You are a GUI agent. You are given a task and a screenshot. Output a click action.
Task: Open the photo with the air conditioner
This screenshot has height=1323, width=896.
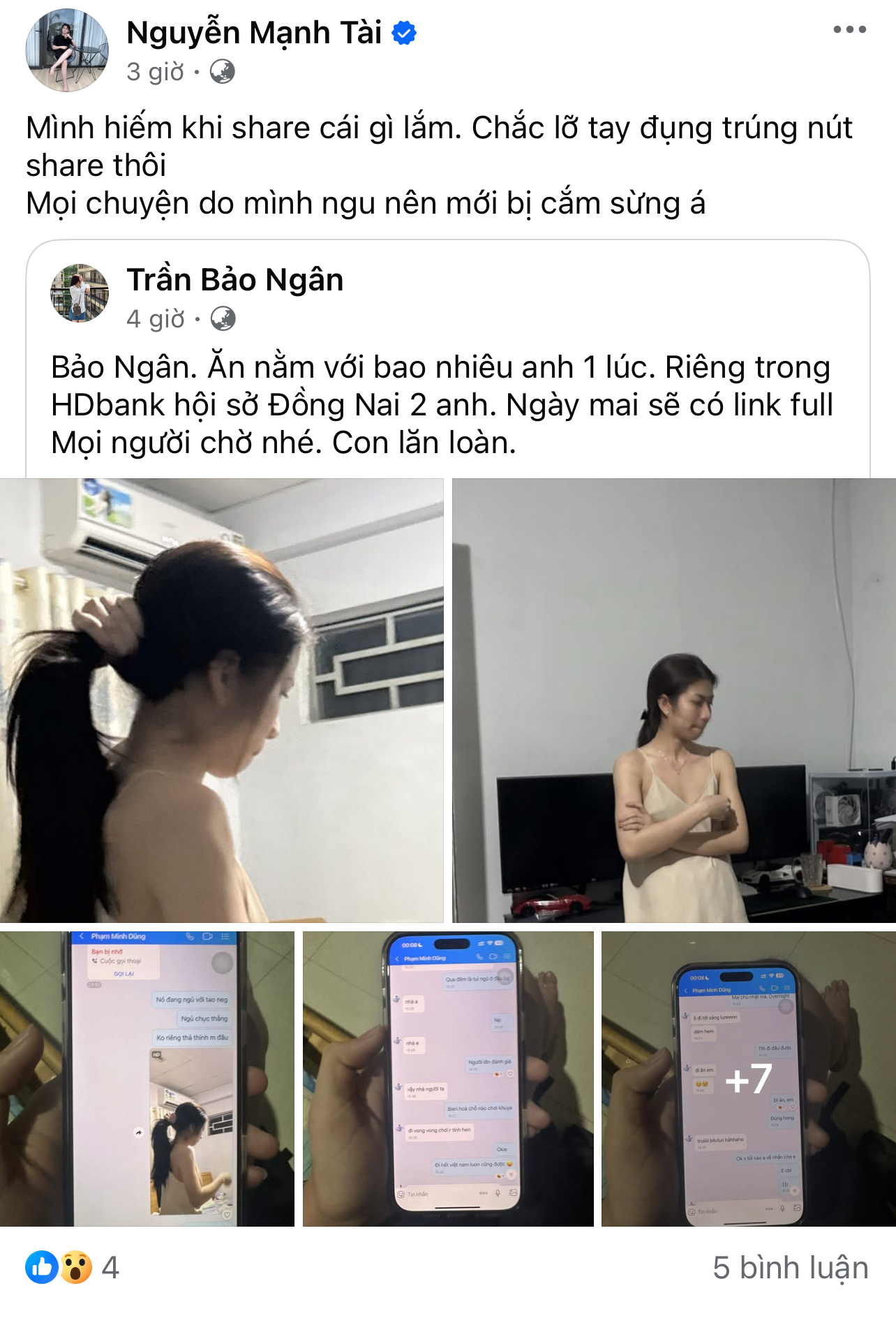coord(221,700)
